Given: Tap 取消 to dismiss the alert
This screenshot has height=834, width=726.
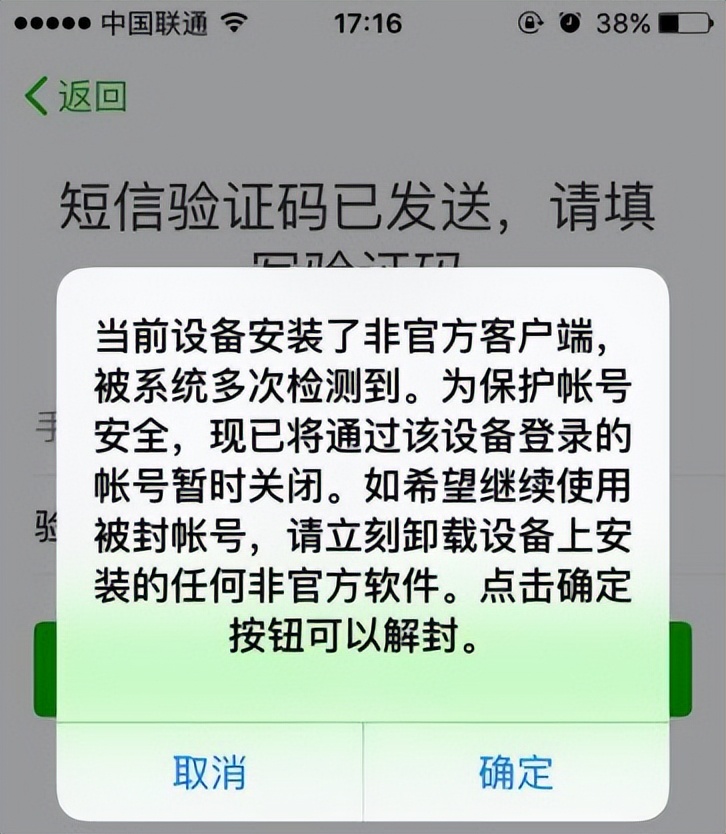Looking at the screenshot, I should 209,771.
